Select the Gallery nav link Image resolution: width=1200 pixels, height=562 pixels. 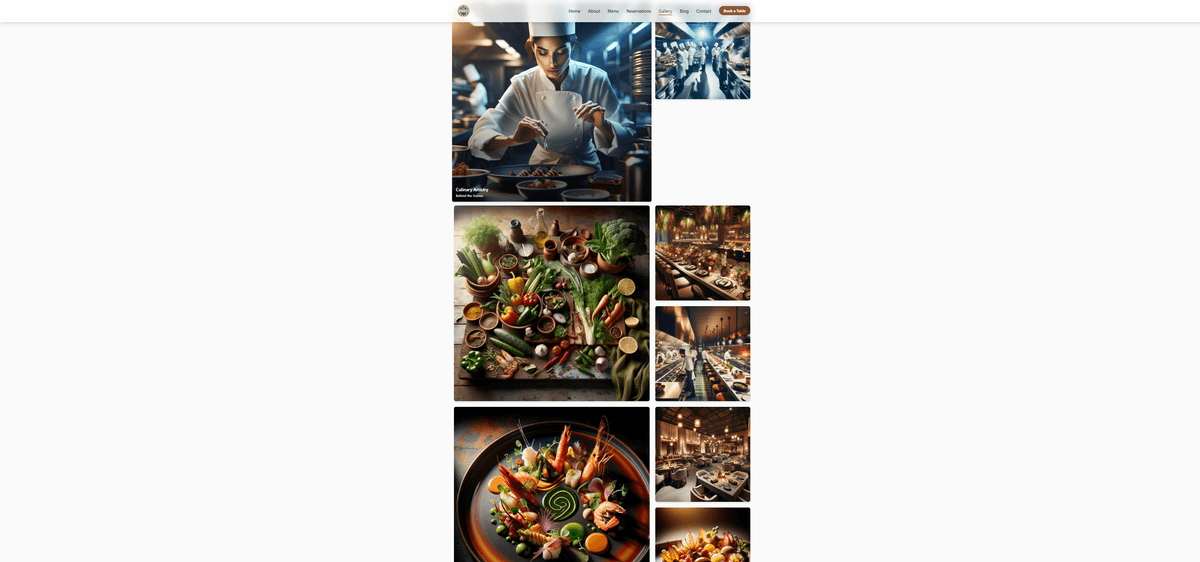pos(665,11)
